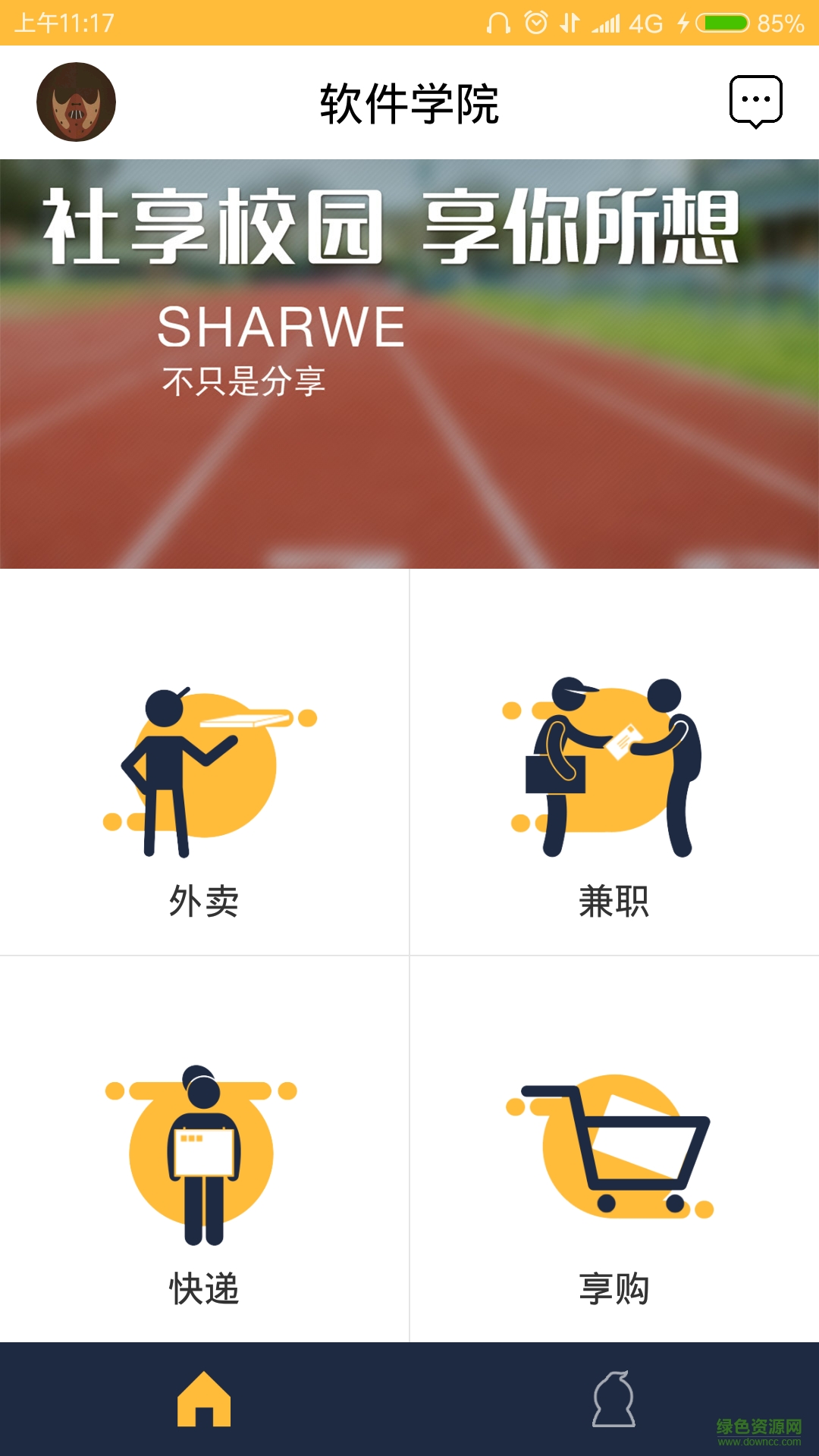Tap the user avatar in top left
Viewport: 819px width, 1456px height.
[x=76, y=102]
